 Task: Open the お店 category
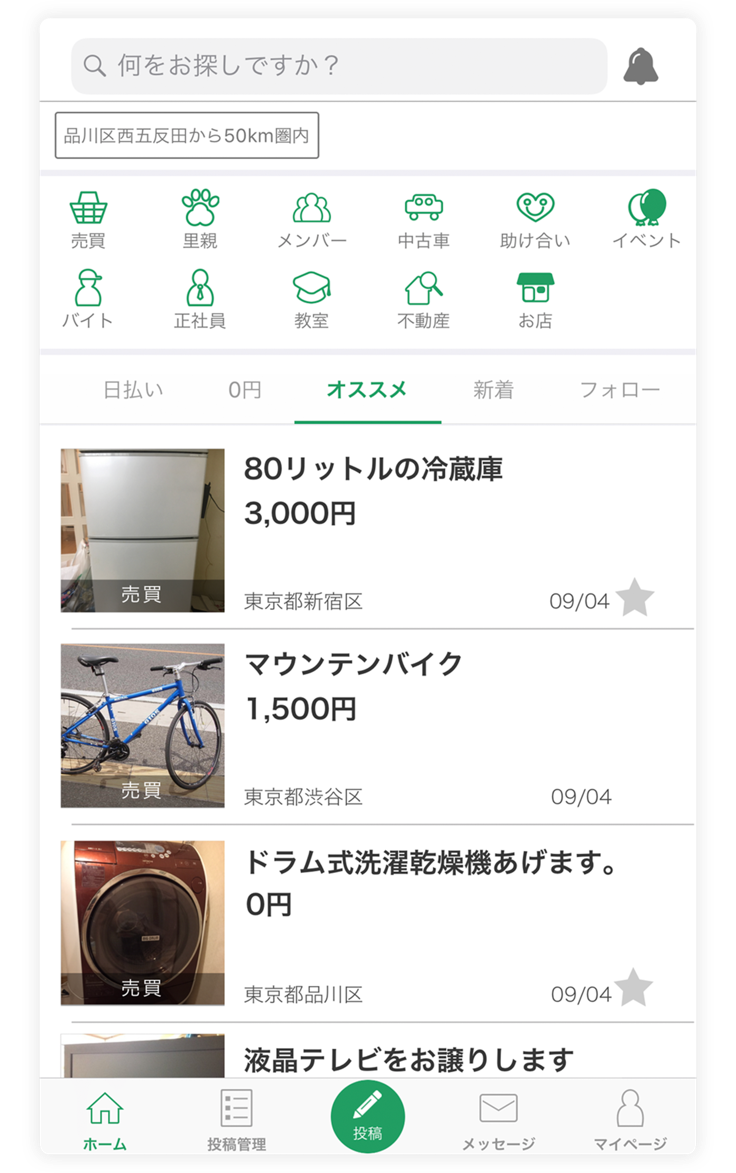click(x=535, y=299)
